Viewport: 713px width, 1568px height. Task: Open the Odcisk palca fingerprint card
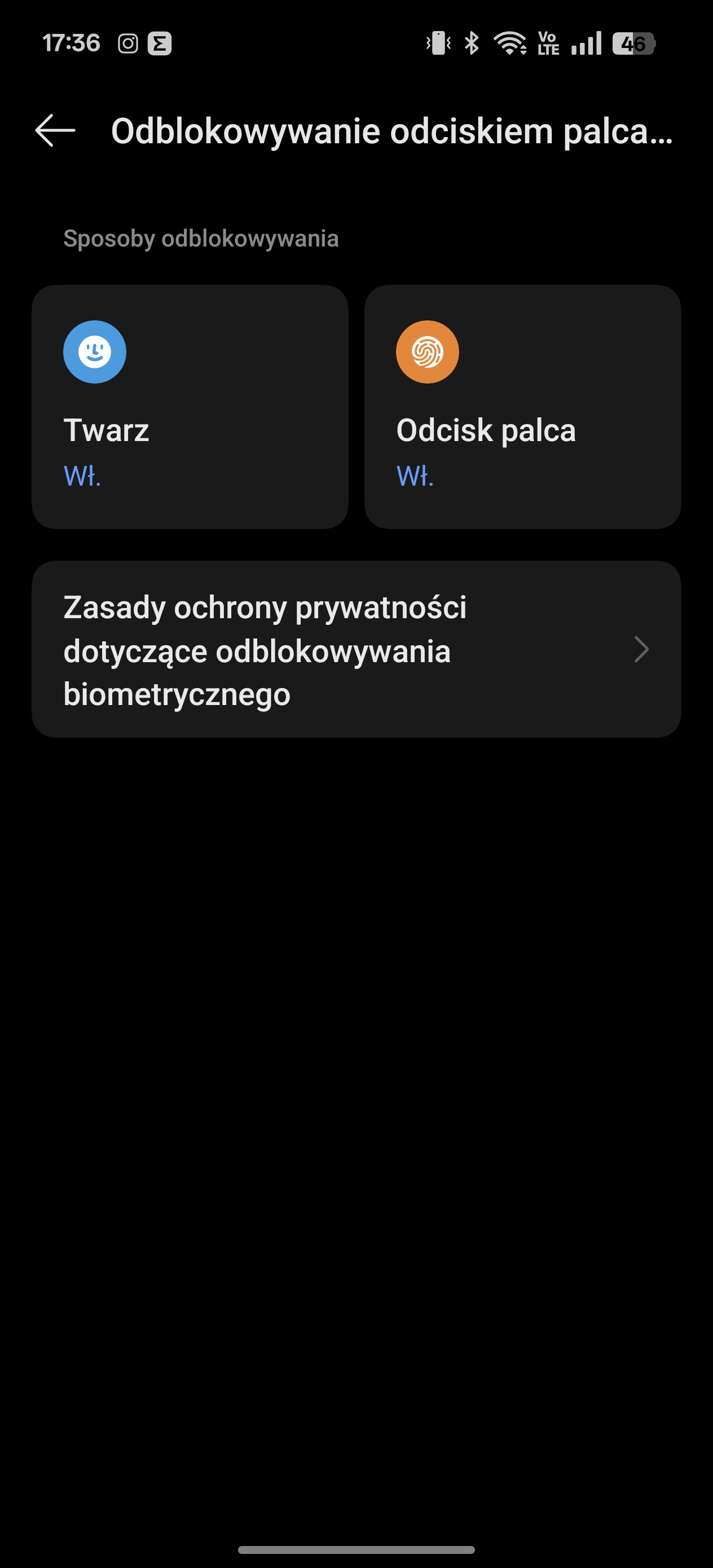522,407
